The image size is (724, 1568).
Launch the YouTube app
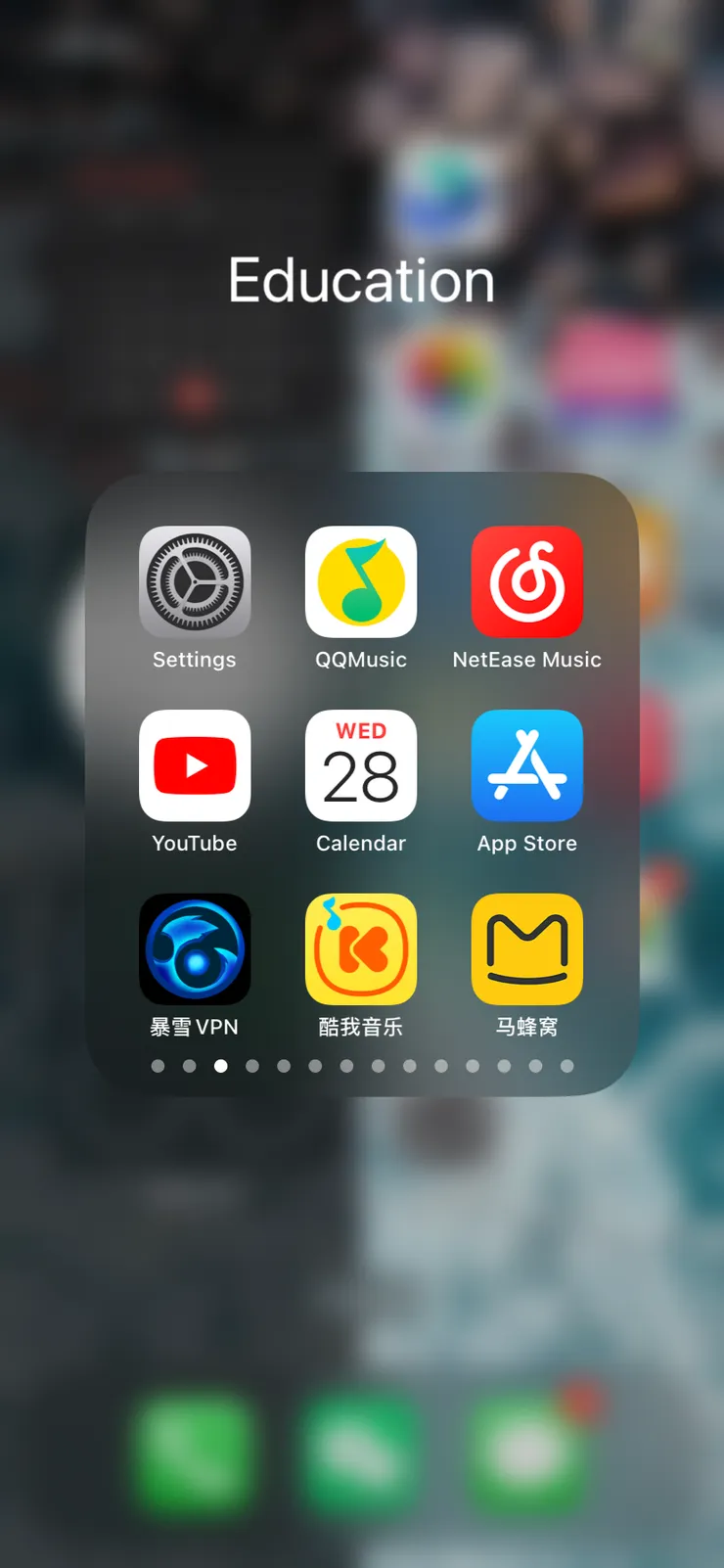coord(195,765)
